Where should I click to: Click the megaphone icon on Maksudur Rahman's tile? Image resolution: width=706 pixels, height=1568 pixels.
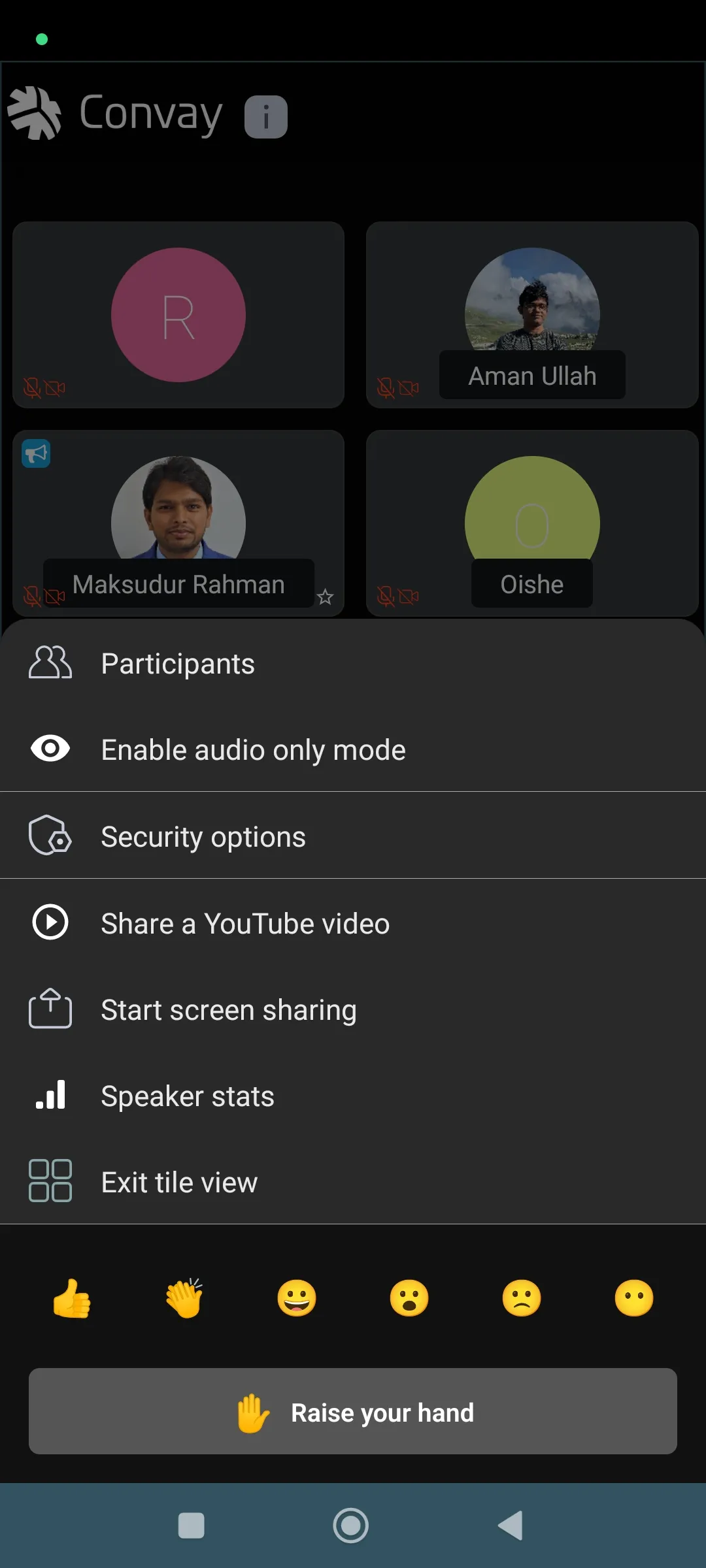point(36,453)
